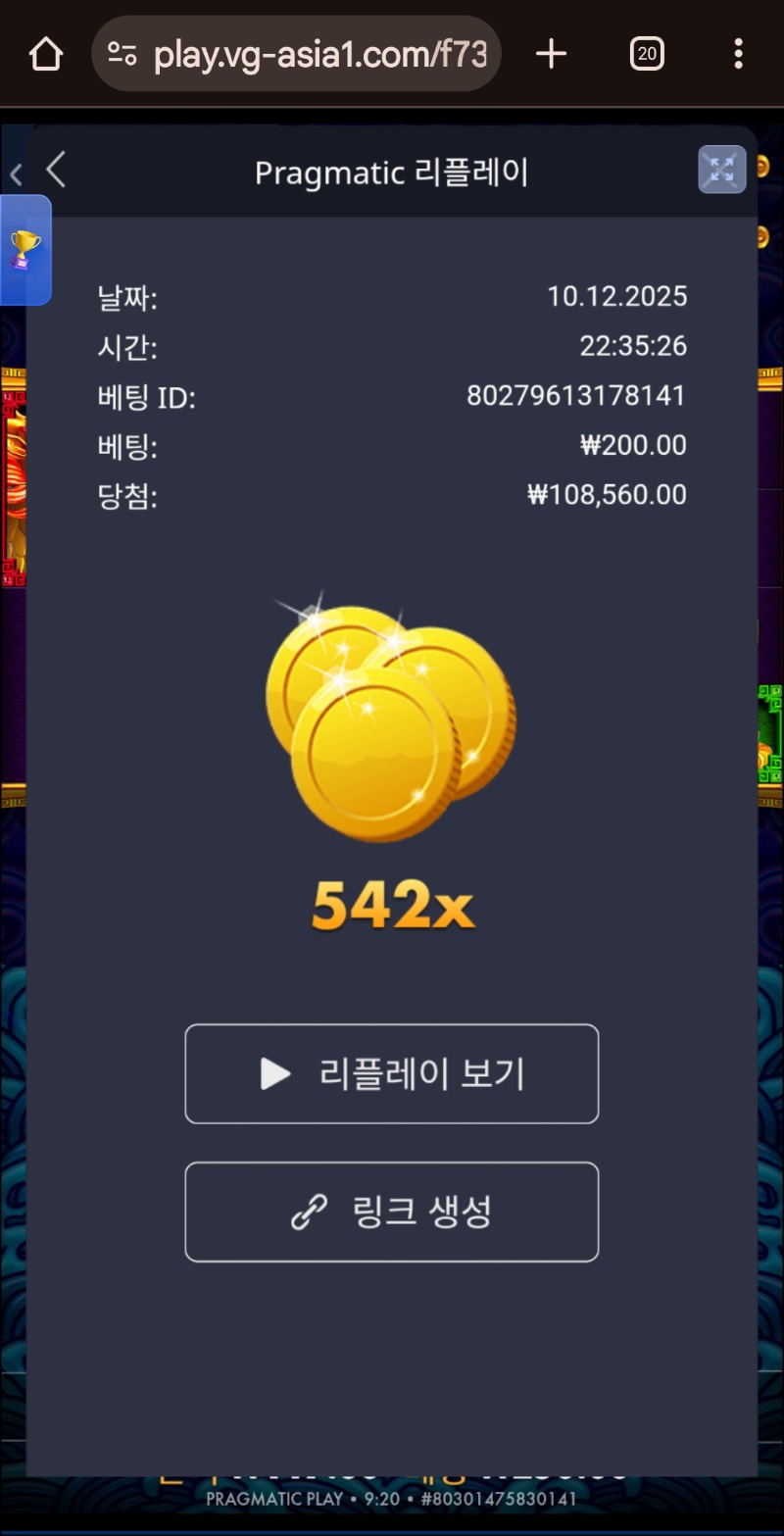Open a new tab with the plus button

[x=551, y=54]
